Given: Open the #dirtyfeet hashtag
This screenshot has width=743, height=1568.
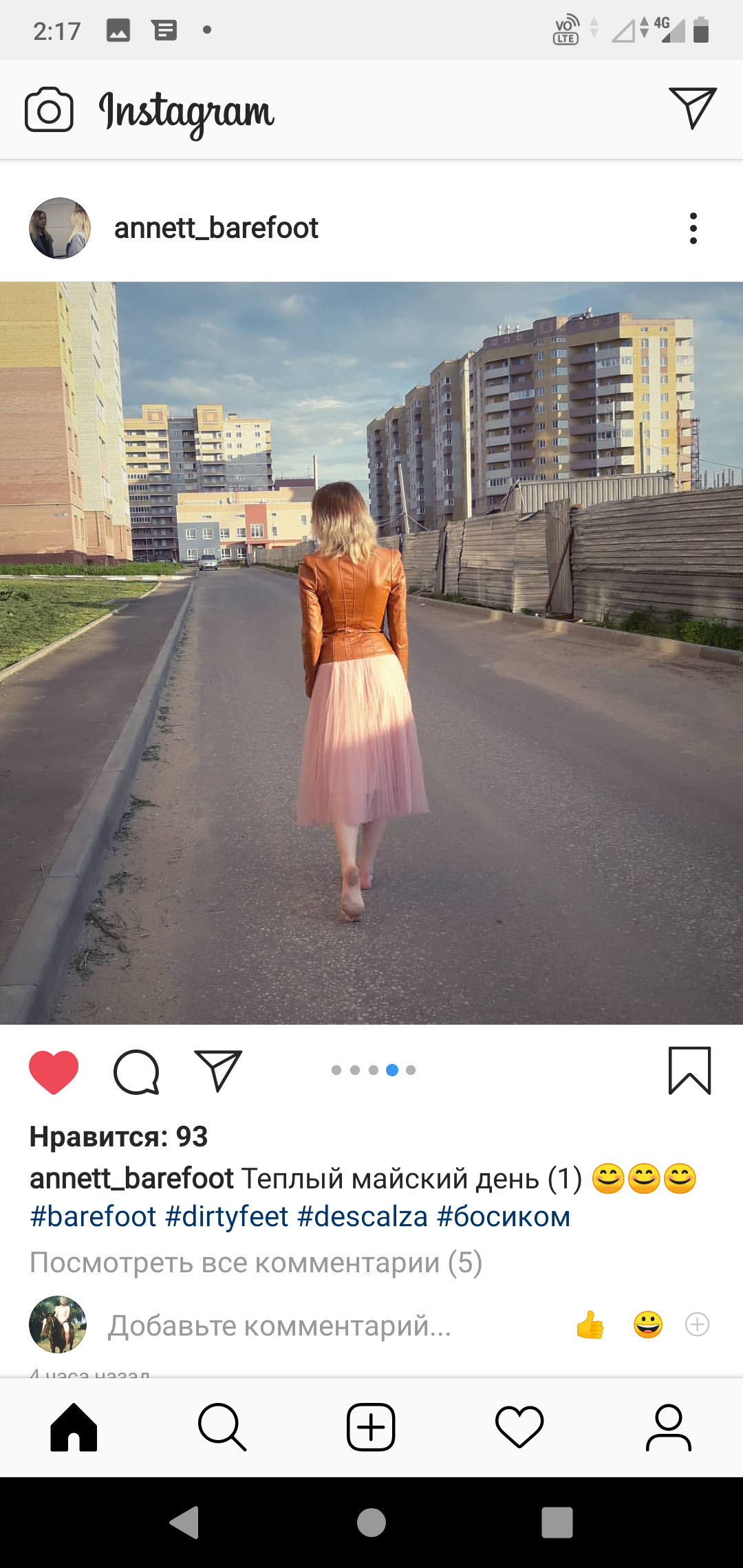Looking at the screenshot, I should click(x=227, y=1217).
